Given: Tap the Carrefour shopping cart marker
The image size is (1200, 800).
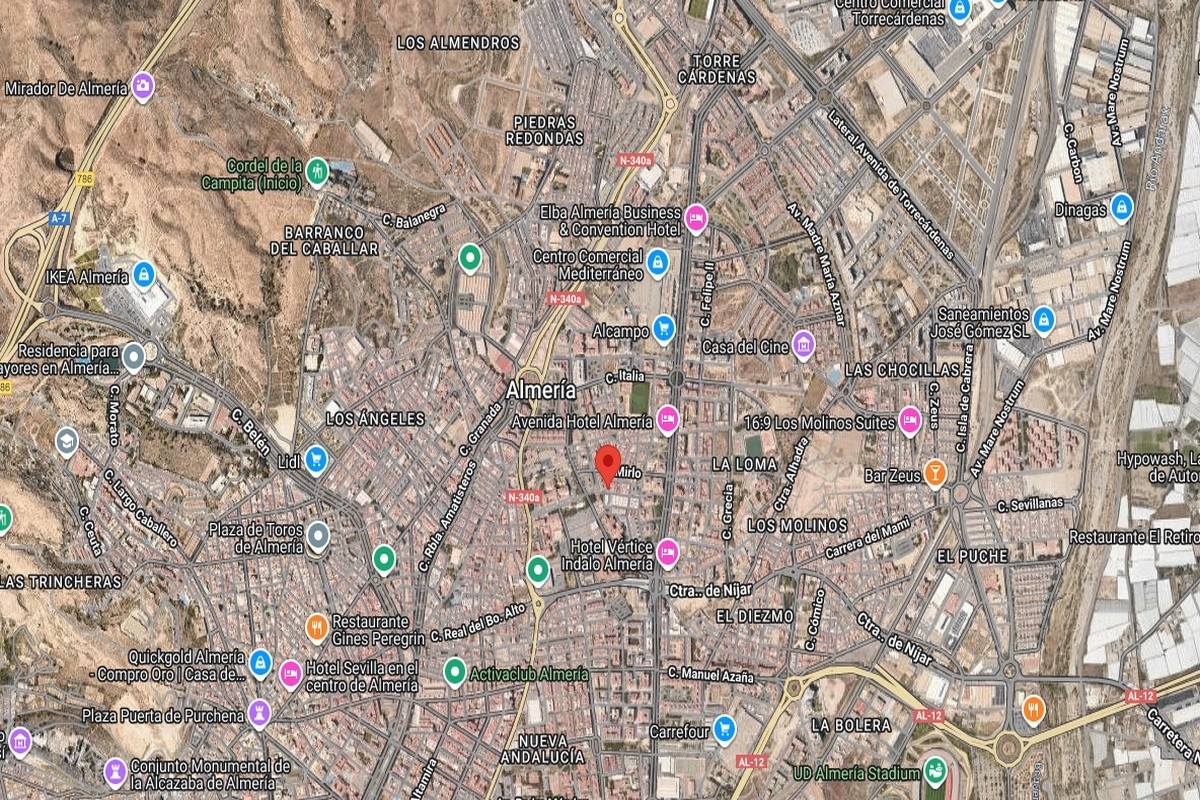Looking at the screenshot, I should coord(724,728).
